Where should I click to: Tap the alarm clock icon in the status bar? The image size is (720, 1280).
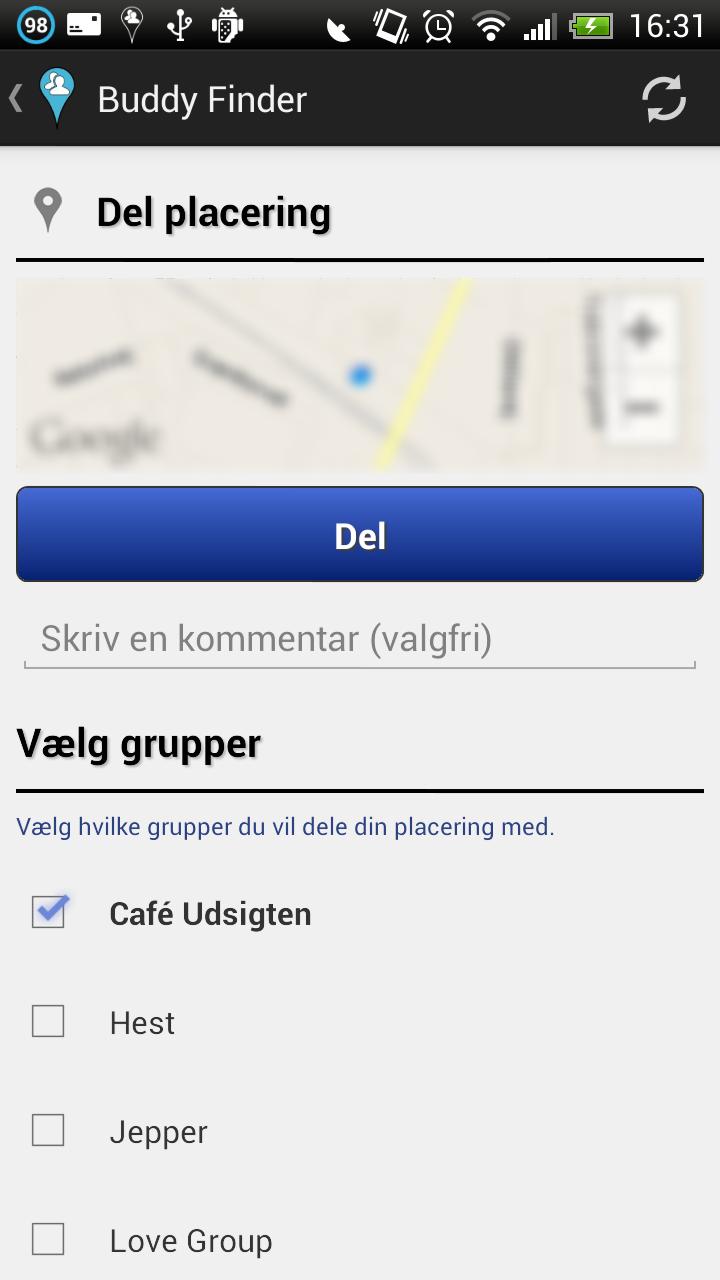437,25
